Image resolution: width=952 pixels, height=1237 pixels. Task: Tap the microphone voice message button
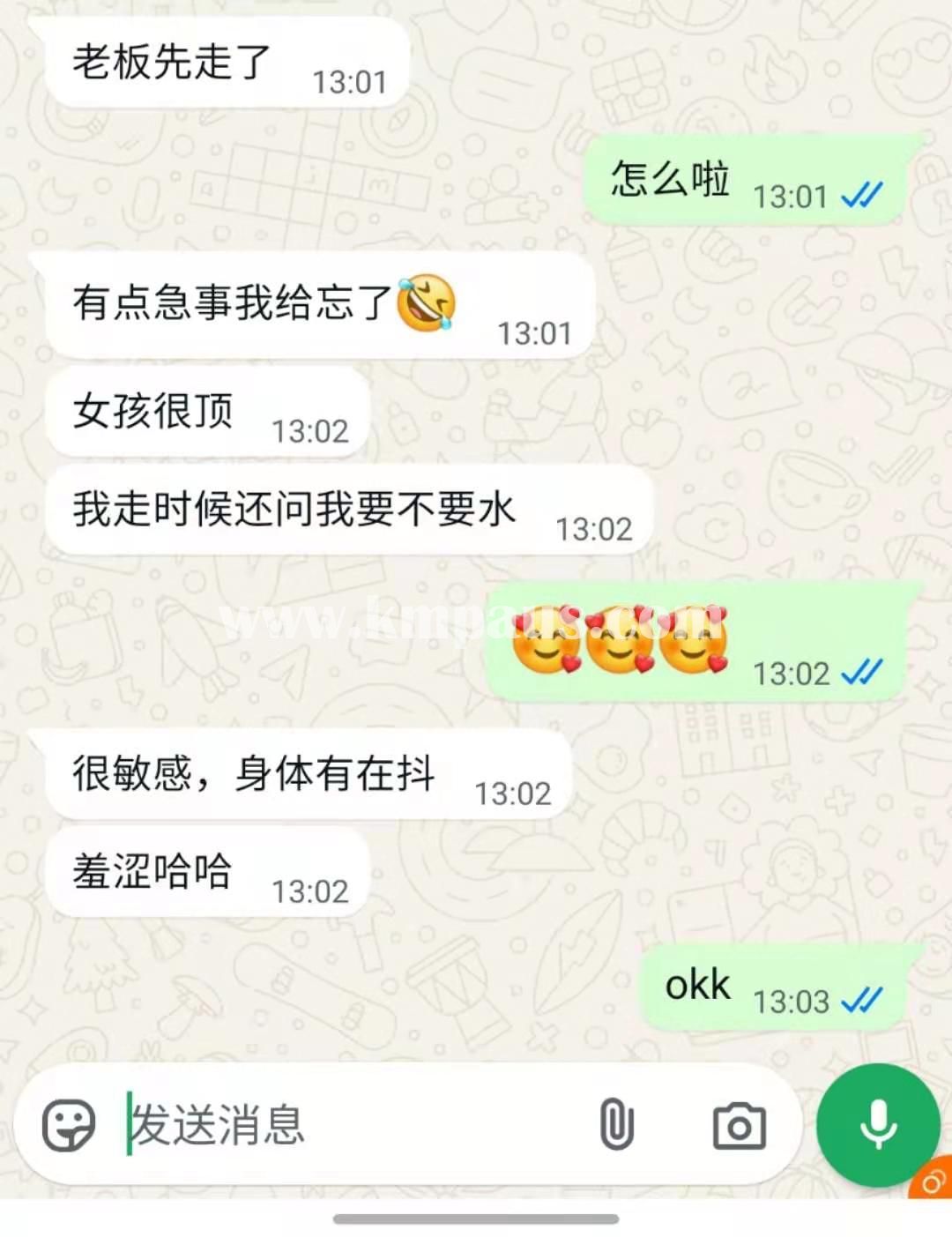[878, 1125]
